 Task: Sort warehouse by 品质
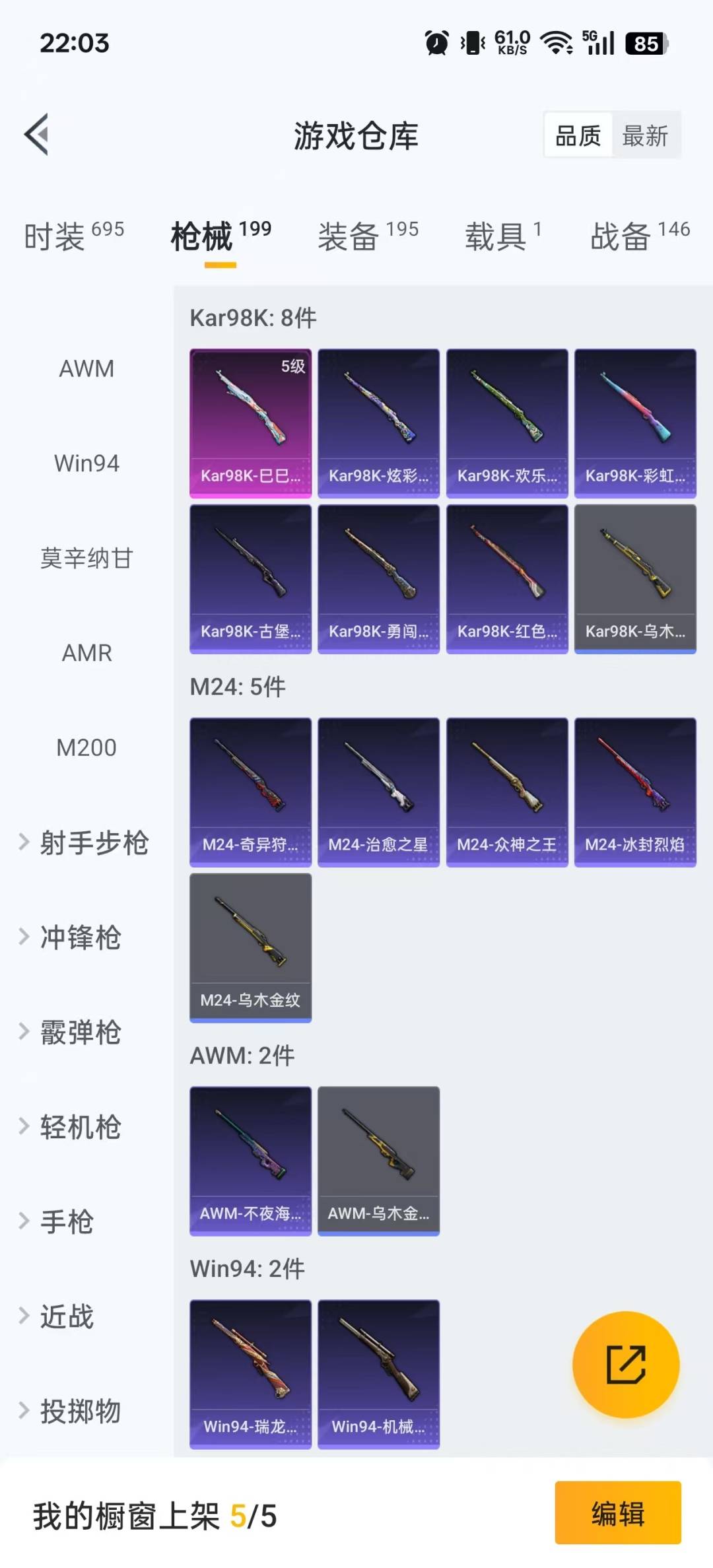578,136
